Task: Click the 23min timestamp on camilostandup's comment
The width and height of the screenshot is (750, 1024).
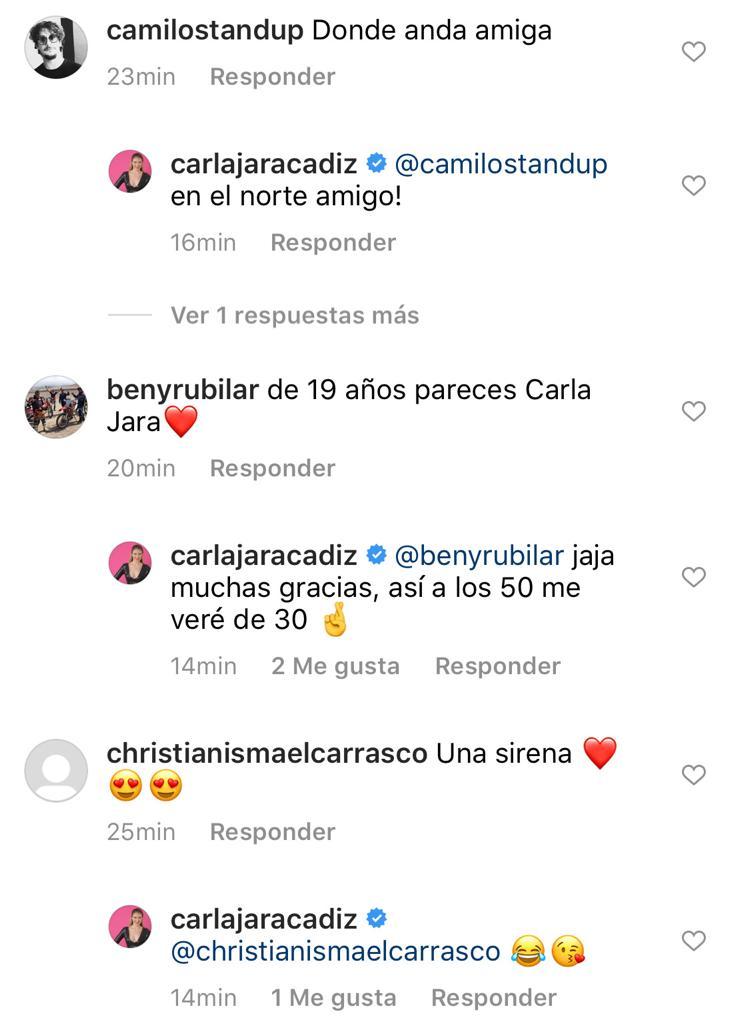Action: pos(140,77)
